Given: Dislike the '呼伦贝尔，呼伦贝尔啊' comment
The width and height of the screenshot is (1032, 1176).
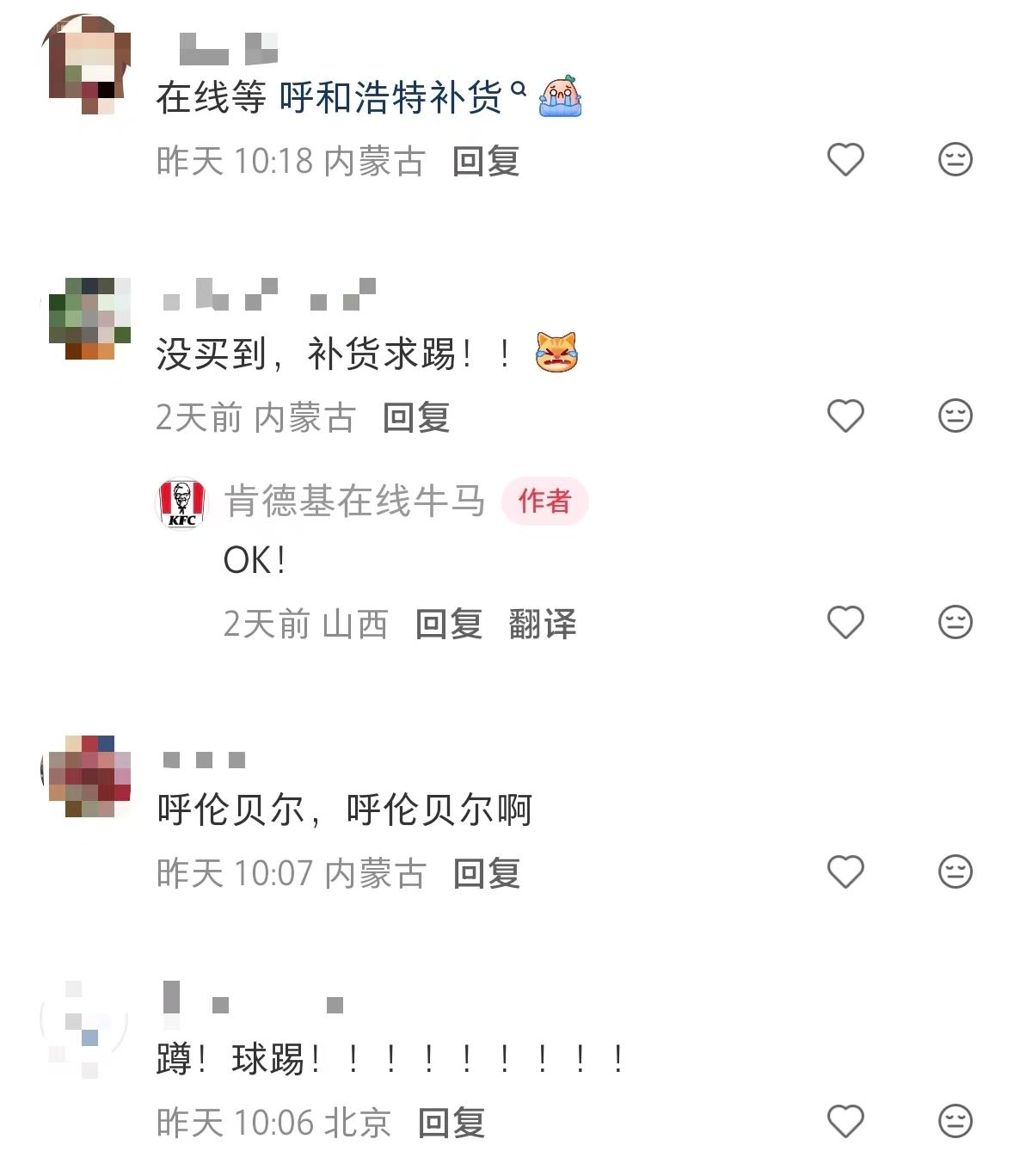Looking at the screenshot, I should (955, 872).
